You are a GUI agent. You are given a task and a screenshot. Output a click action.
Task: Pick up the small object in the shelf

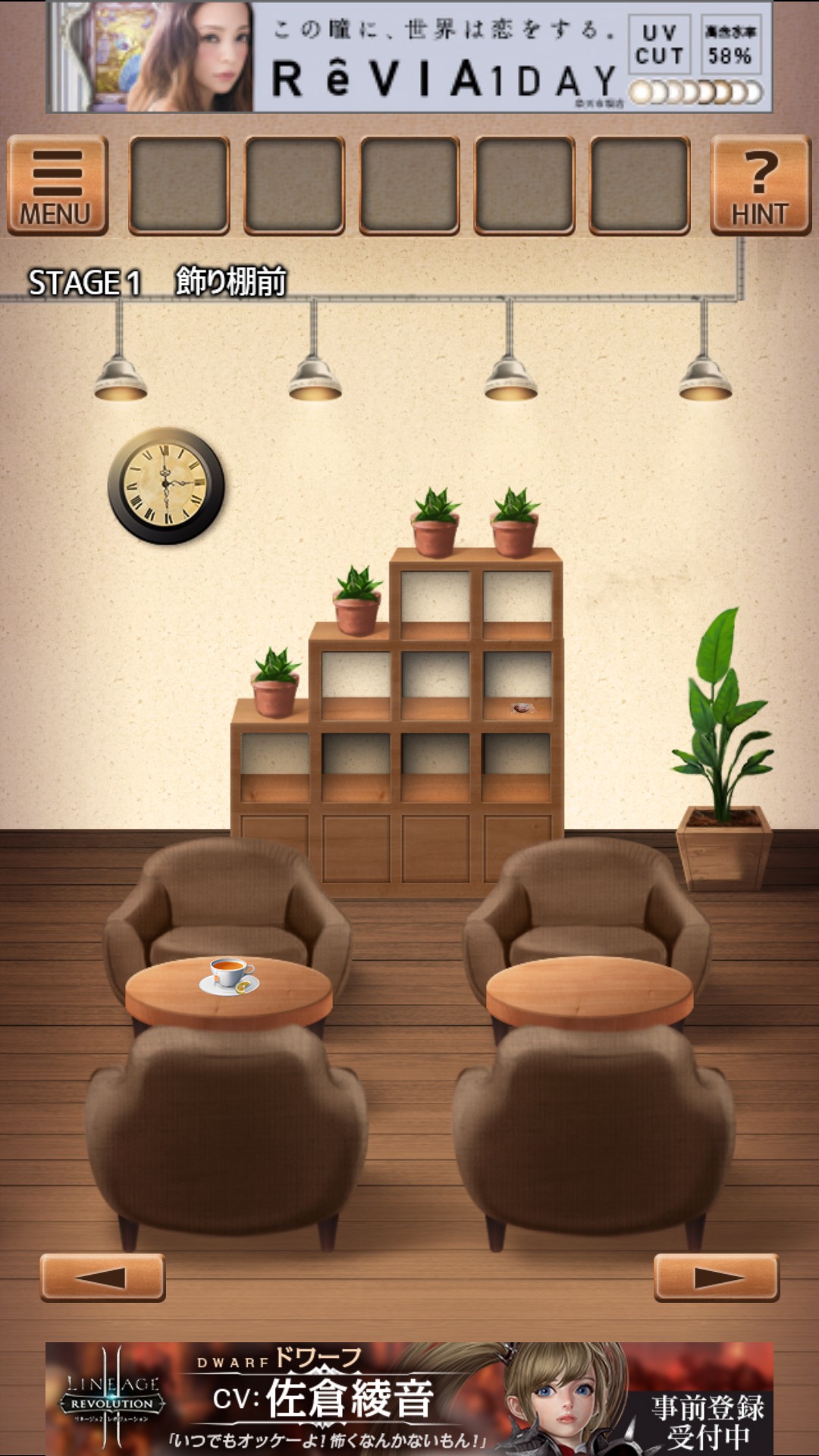(522, 708)
